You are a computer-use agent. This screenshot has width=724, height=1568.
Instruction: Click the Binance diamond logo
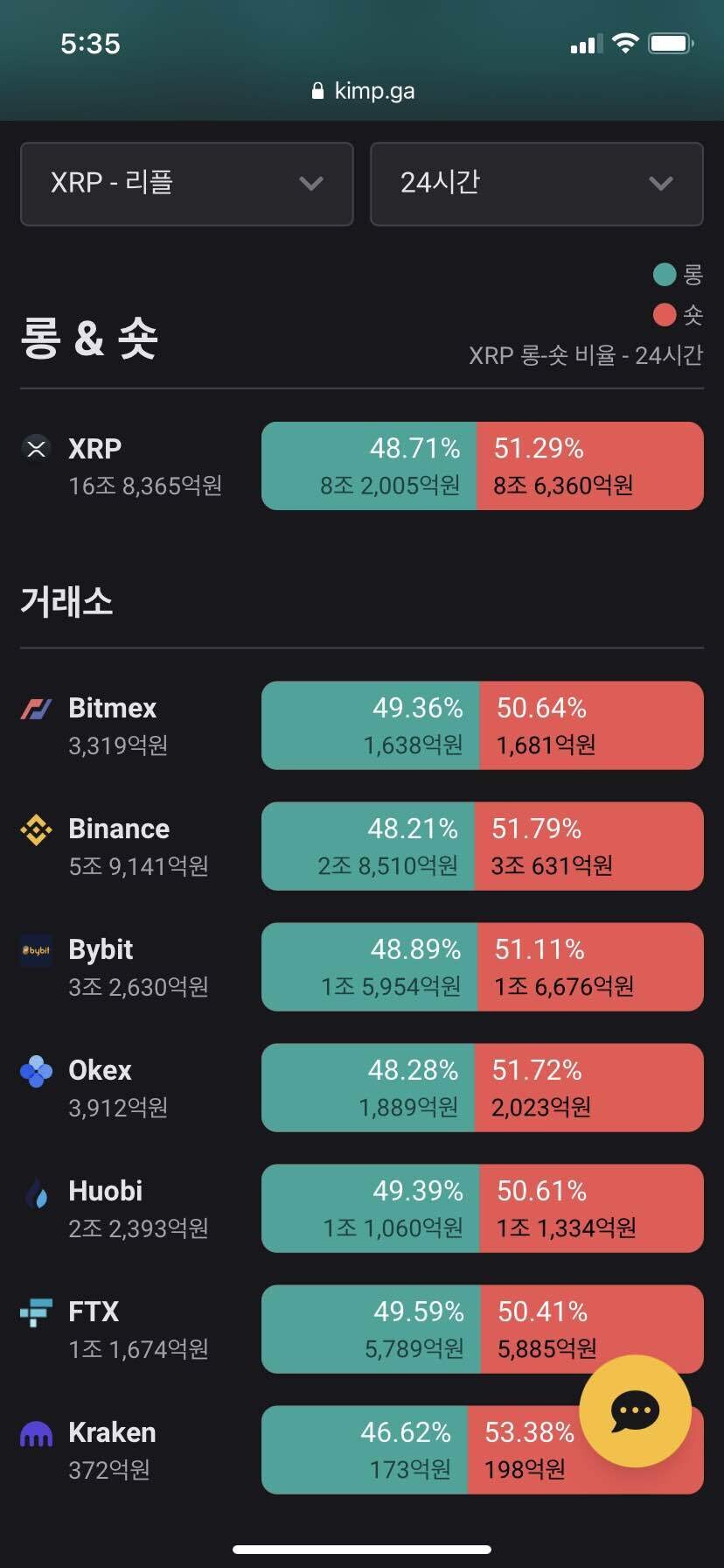click(36, 829)
